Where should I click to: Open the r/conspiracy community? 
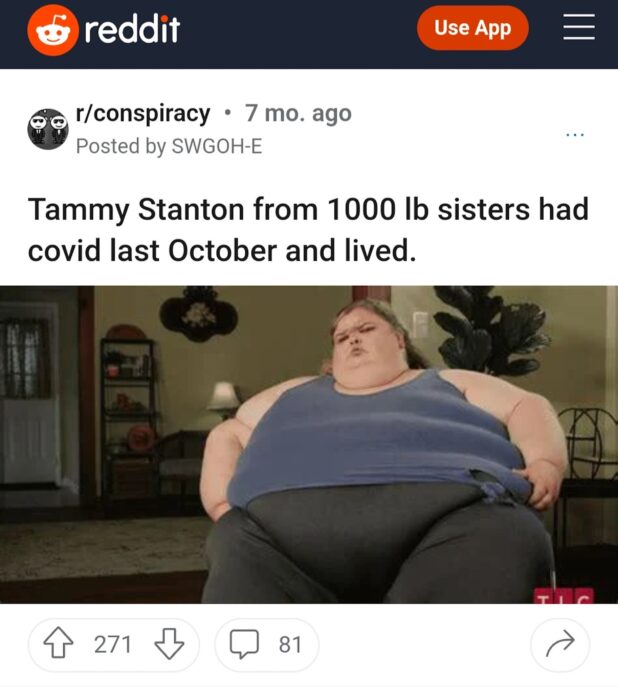pyautogui.click(x=143, y=114)
